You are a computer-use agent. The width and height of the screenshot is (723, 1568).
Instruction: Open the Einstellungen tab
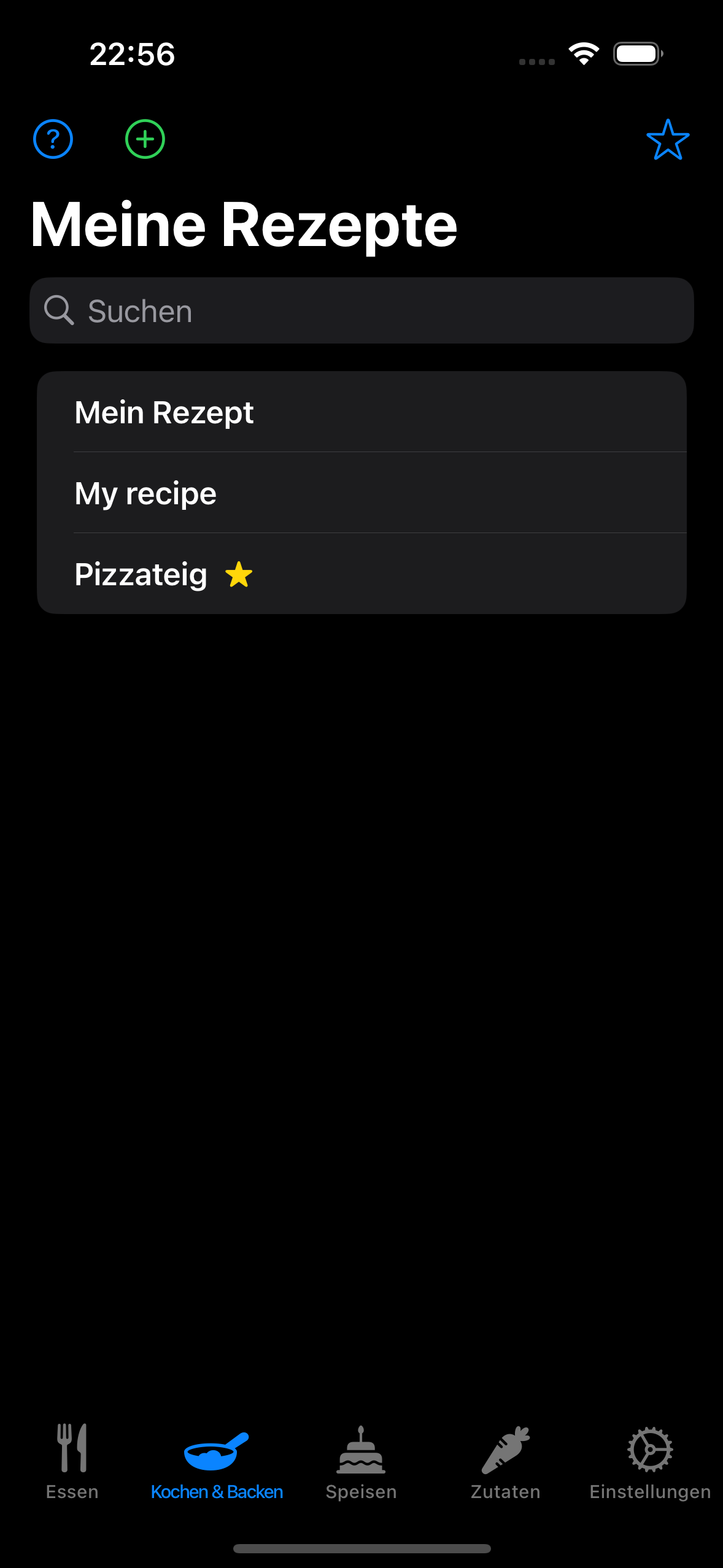pos(650,1462)
